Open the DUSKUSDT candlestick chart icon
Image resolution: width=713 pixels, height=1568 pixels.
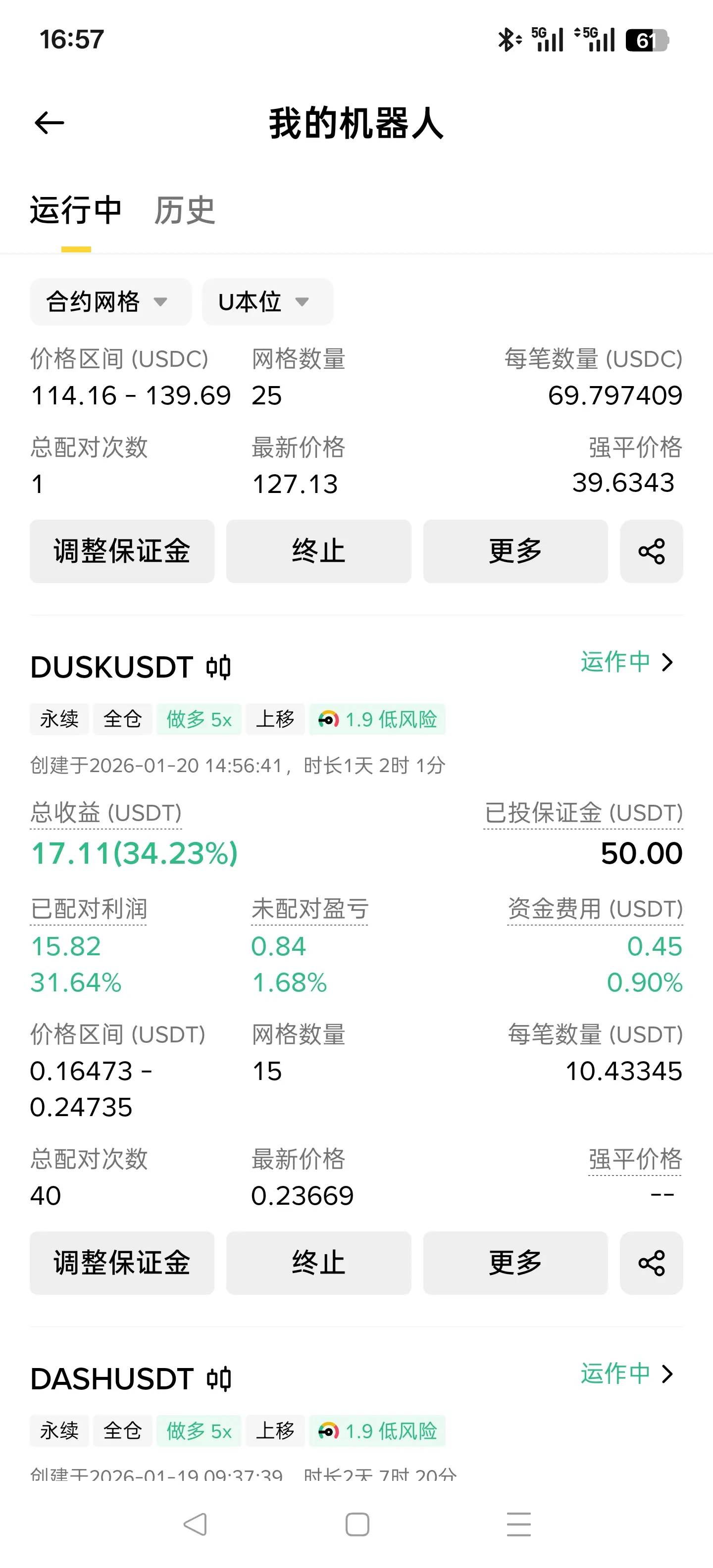tap(218, 668)
